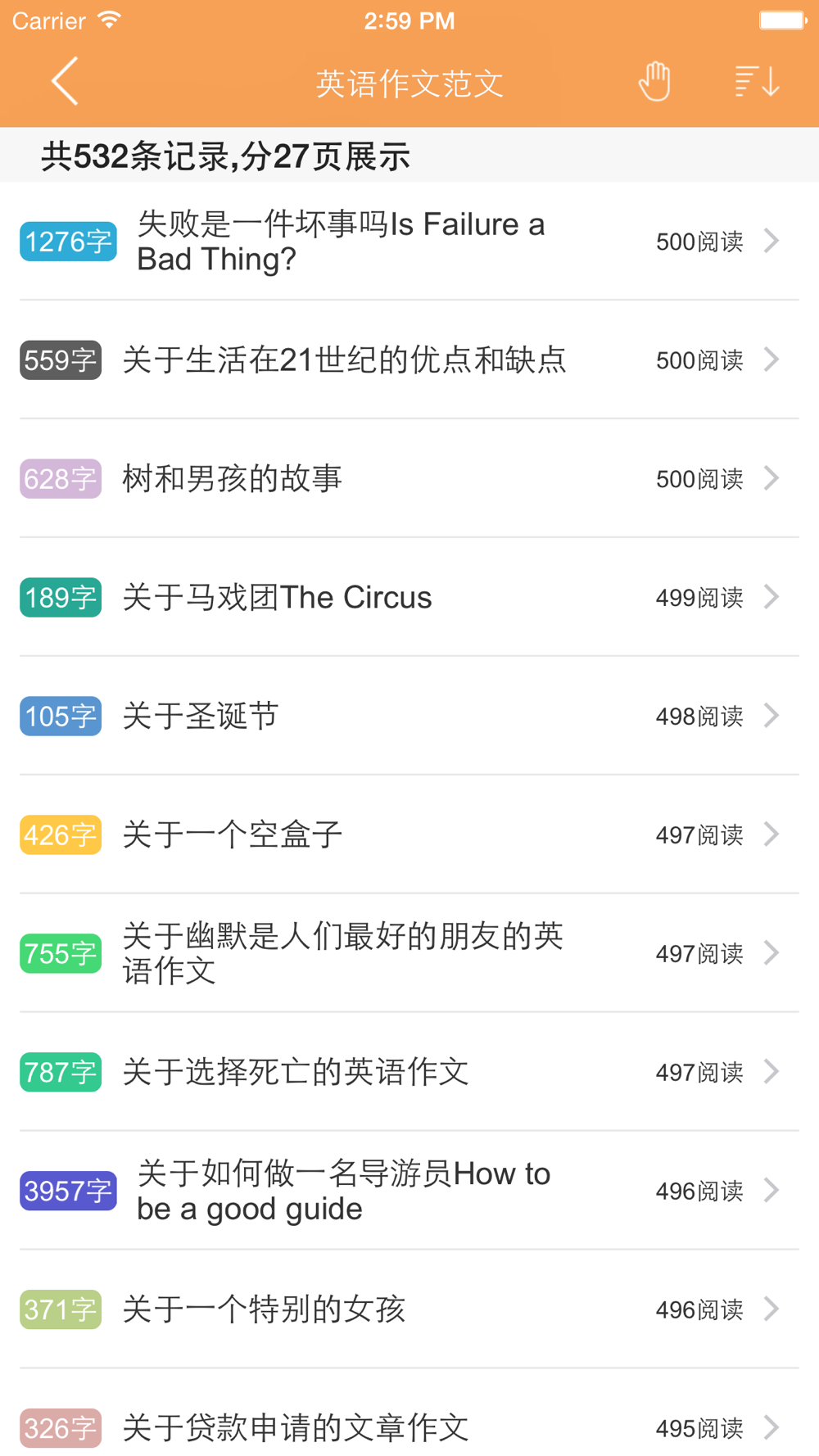Open 关于一个特别的女孩 essay
This screenshot has width=819, height=1456.
point(409,1310)
